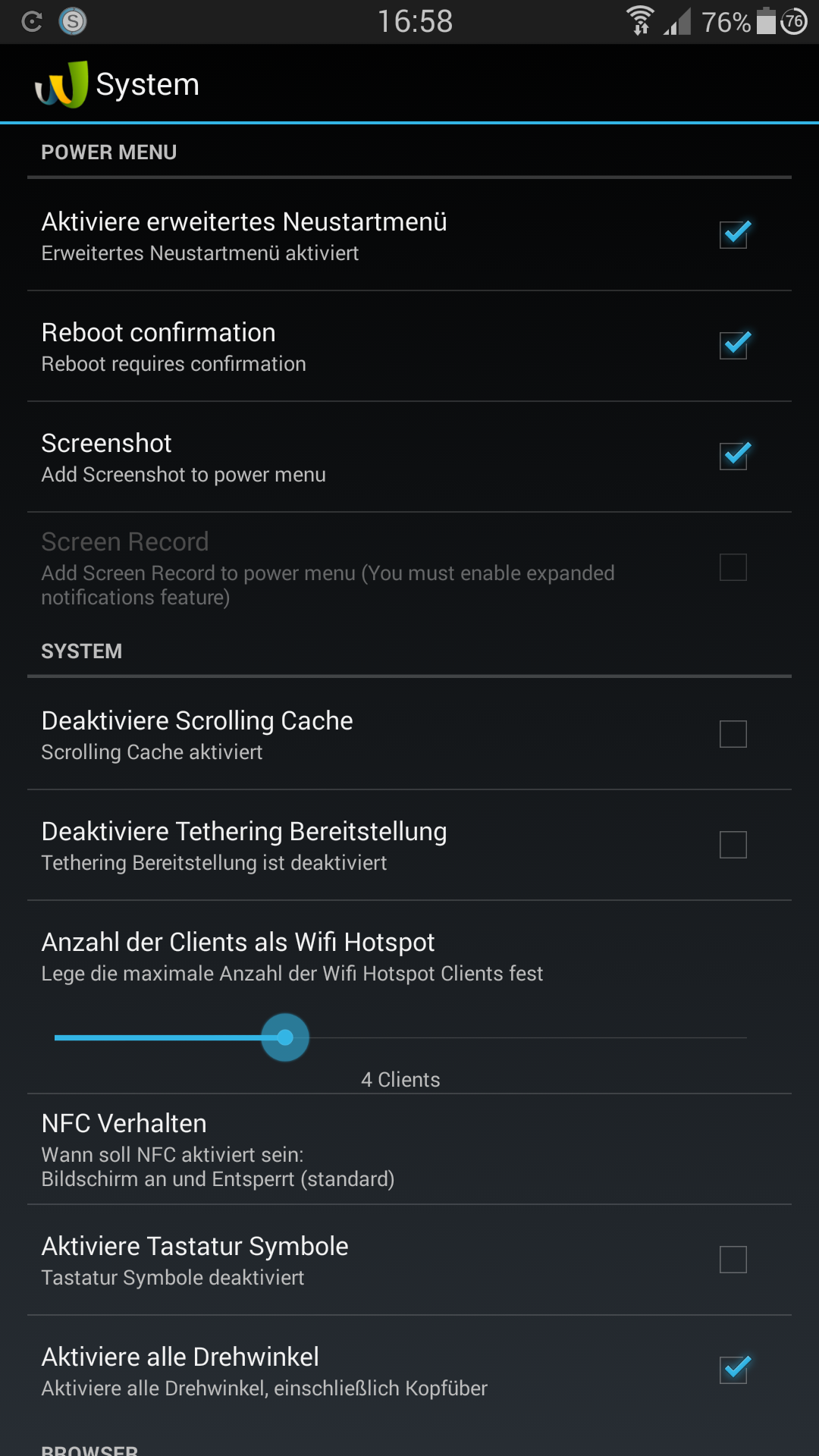Uncheck Aktiviere alle Drehwinkel
Screen dimensions: 819x1456
point(733,1370)
